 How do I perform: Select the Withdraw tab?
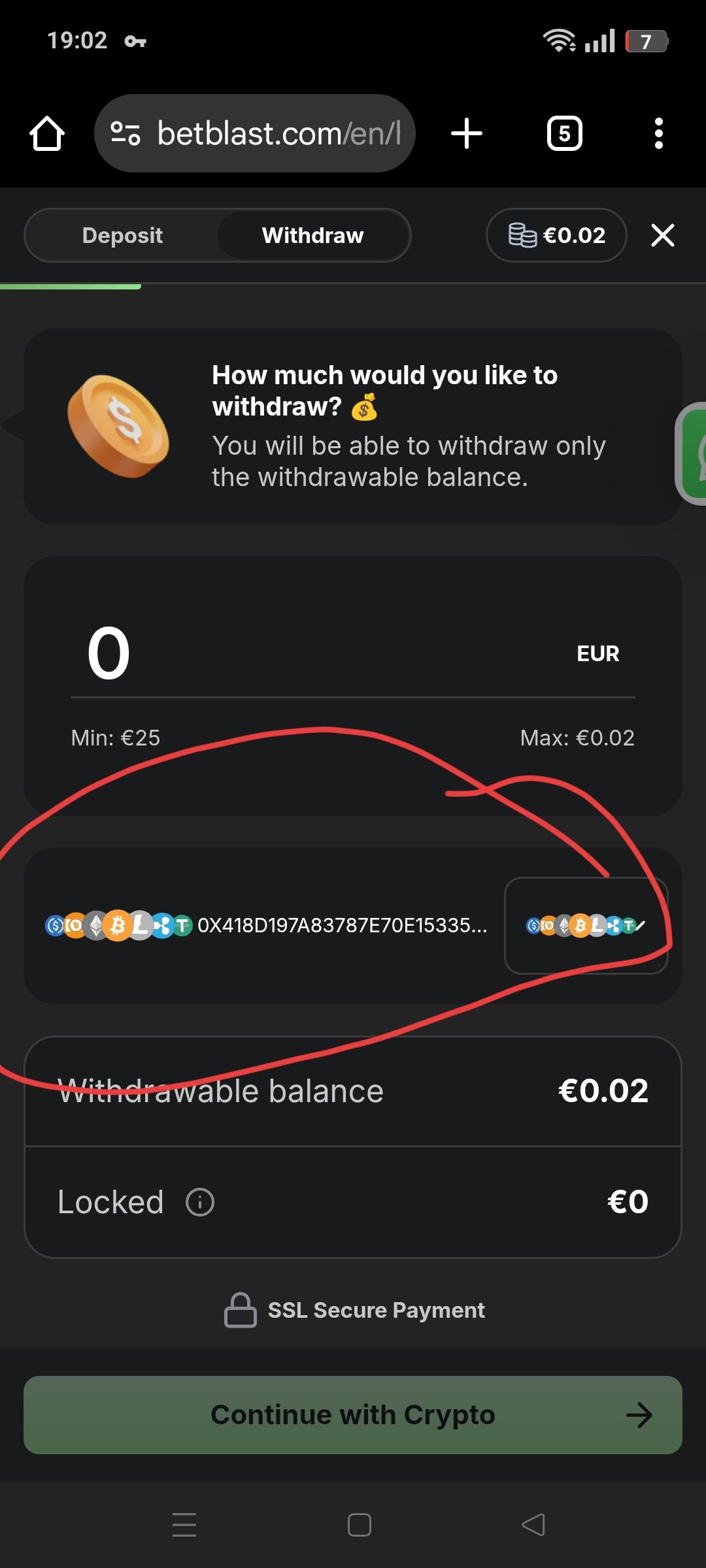click(x=312, y=235)
